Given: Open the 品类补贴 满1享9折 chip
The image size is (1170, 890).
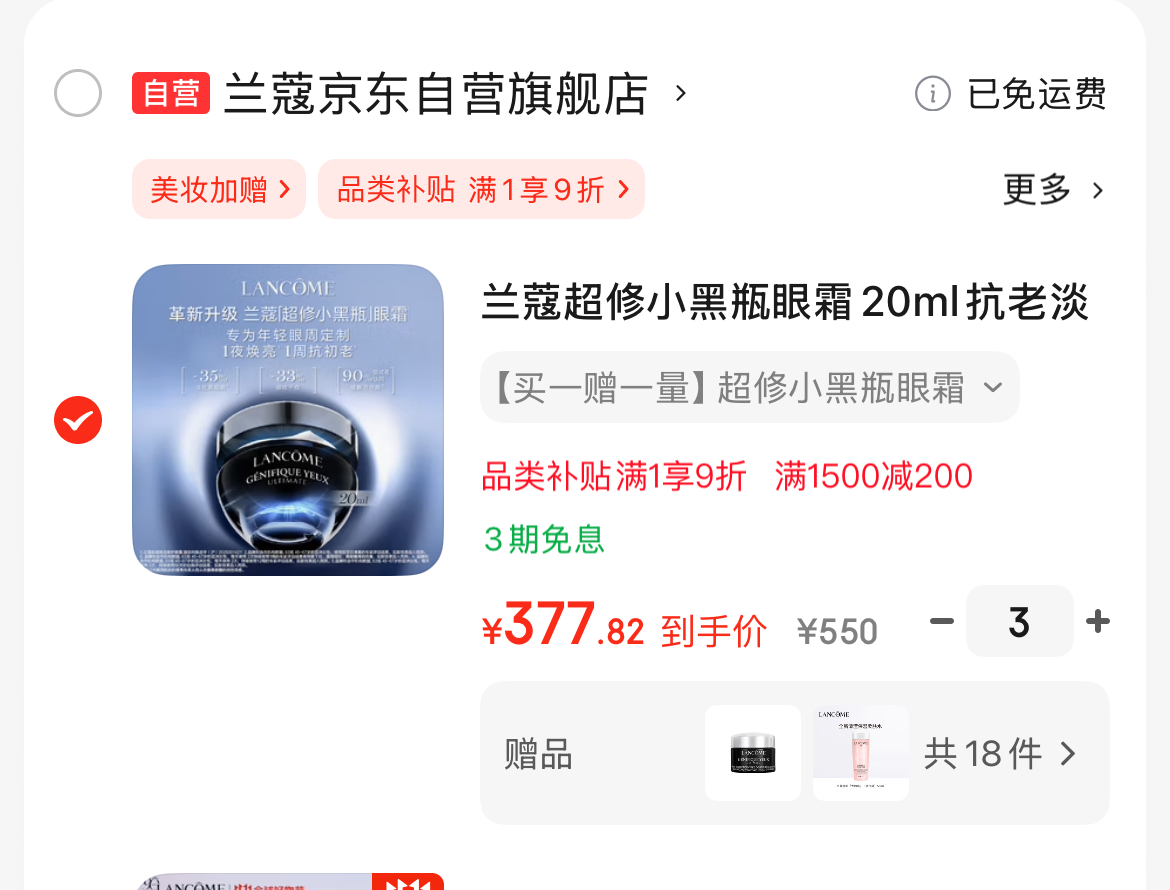Looking at the screenshot, I should point(481,189).
